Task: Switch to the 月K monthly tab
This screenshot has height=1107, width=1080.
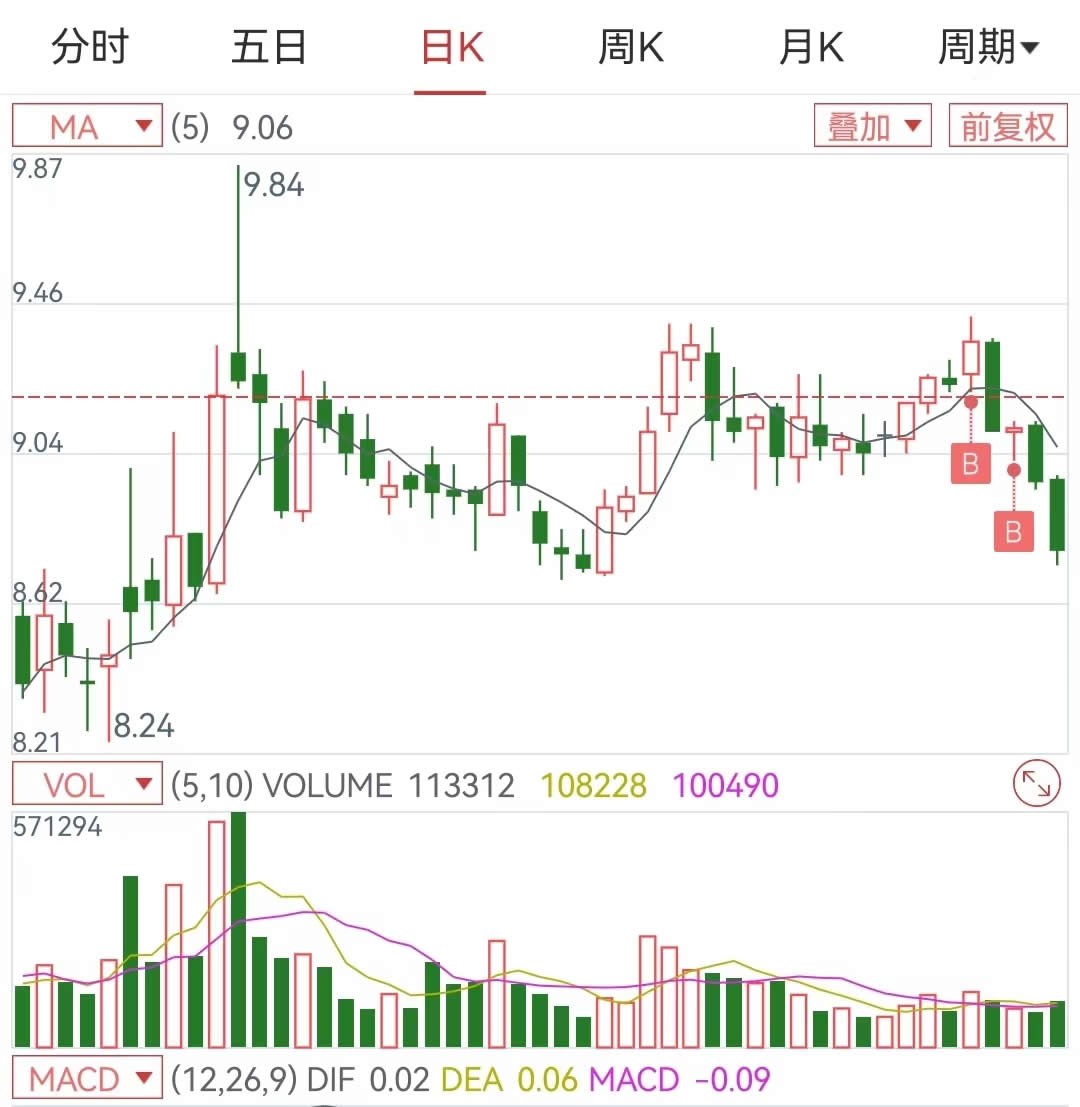Action: pos(811,46)
